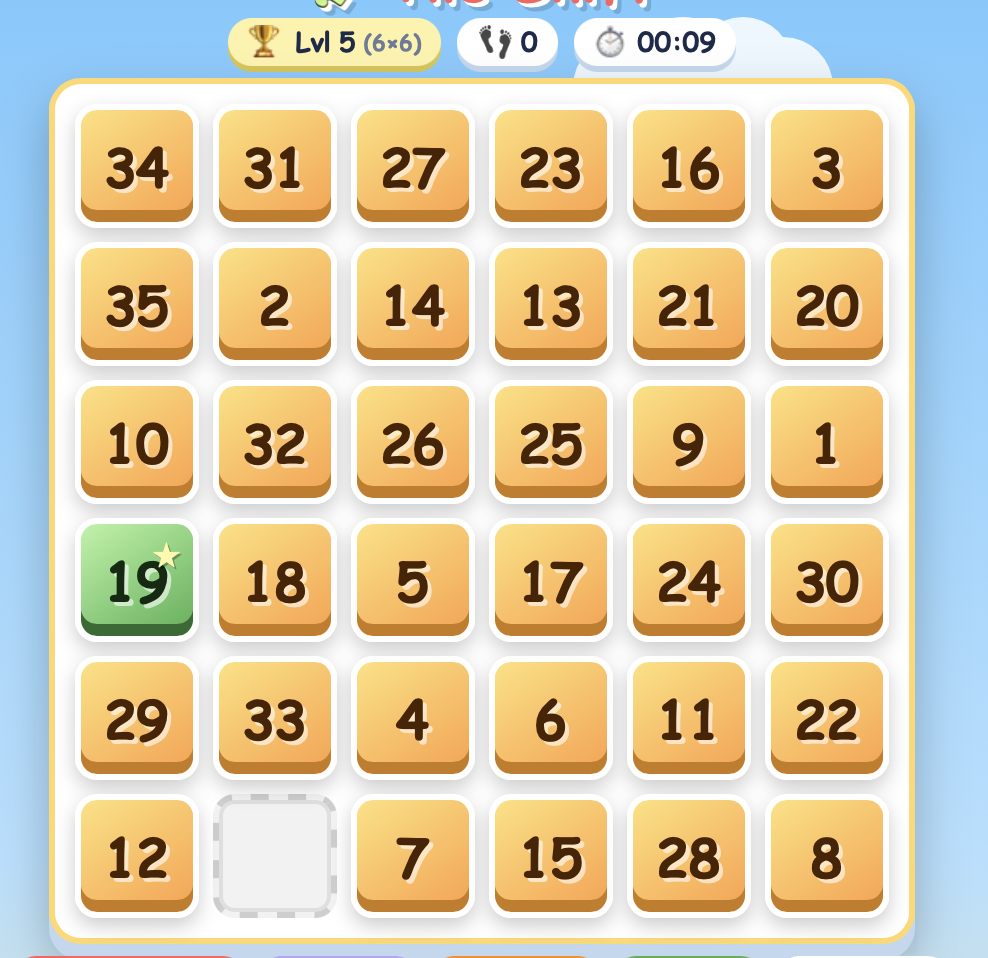
Task: Slide tile 33 into the empty slot
Action: click(275, 717)
